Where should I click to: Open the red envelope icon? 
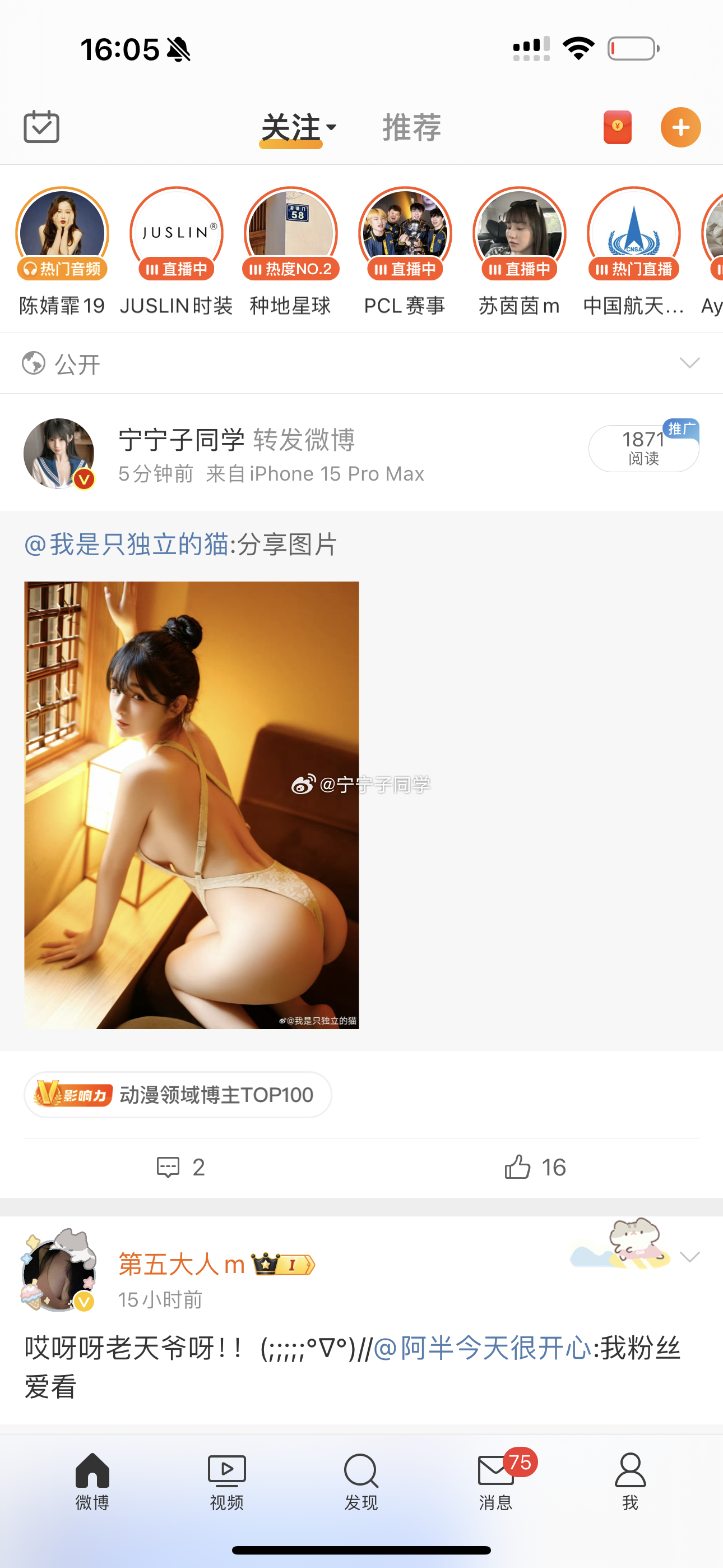click(x=617, y=127)
